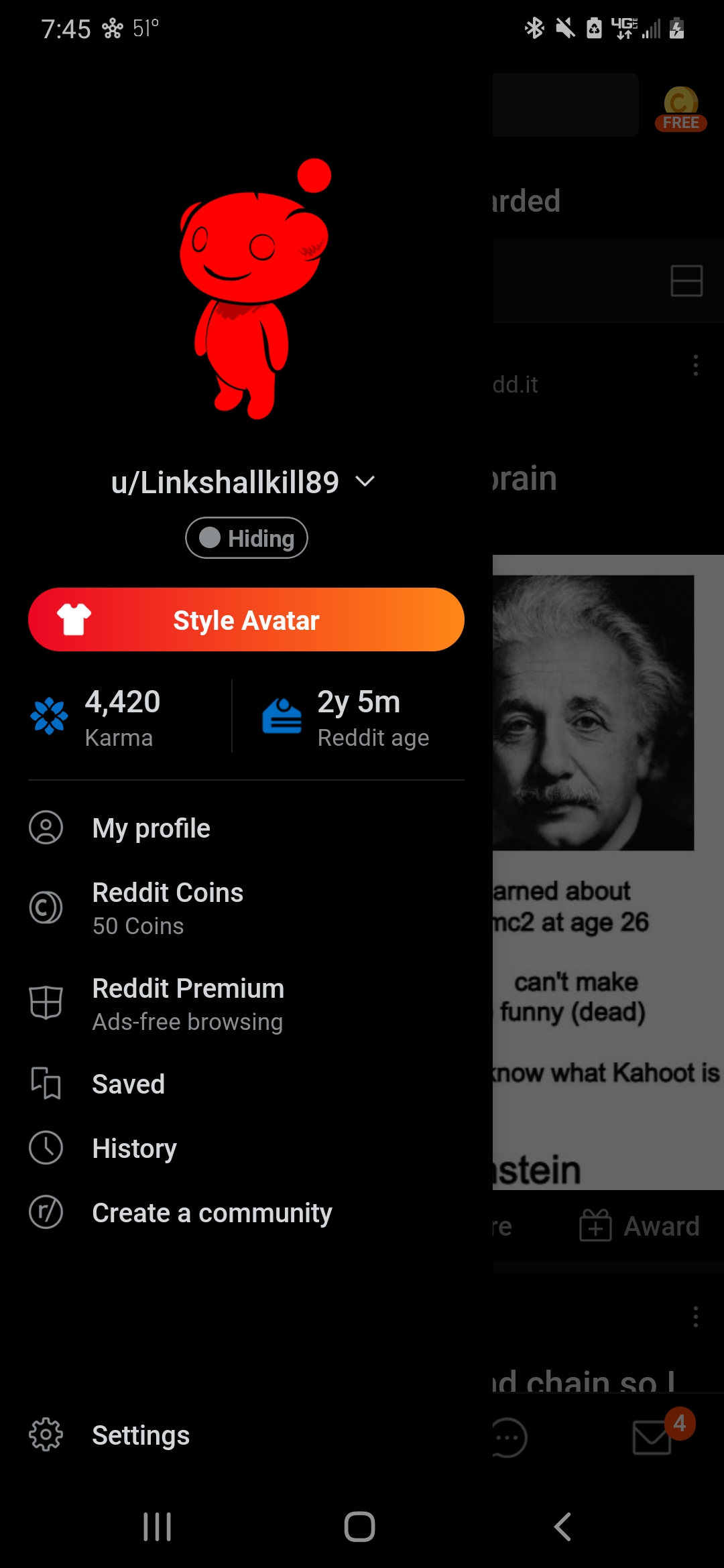
Task: Open Settings from the drawer
Action: (x=139, y=1435)
